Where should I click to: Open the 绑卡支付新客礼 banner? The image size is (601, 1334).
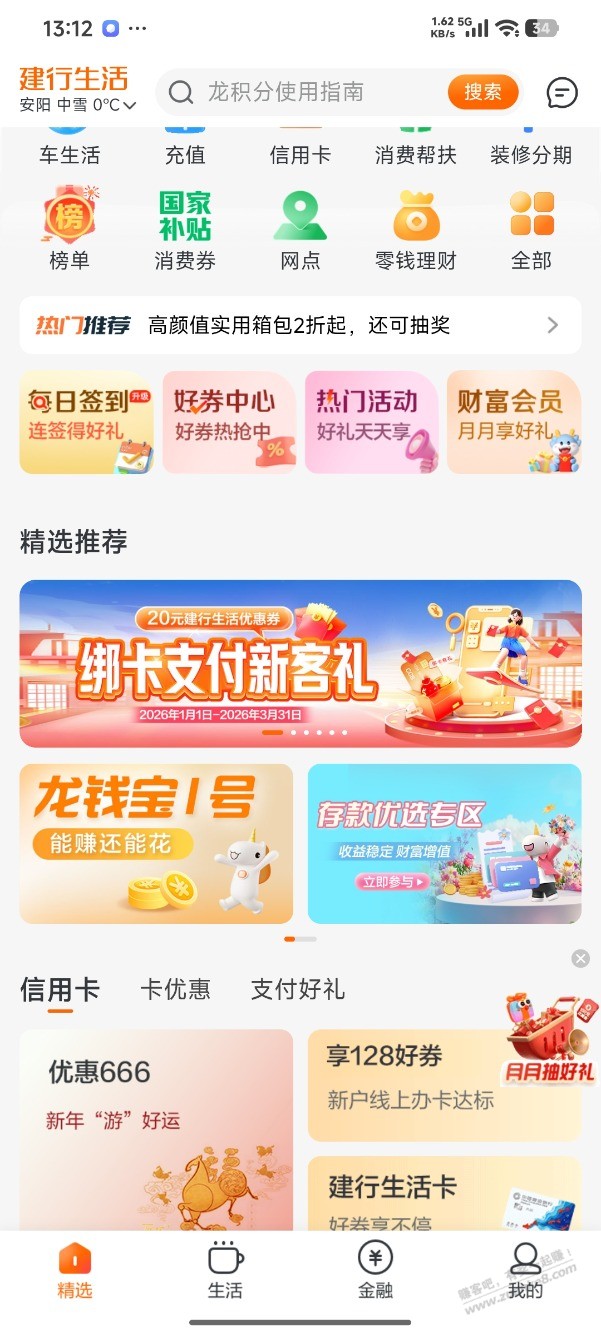[300, 664]
